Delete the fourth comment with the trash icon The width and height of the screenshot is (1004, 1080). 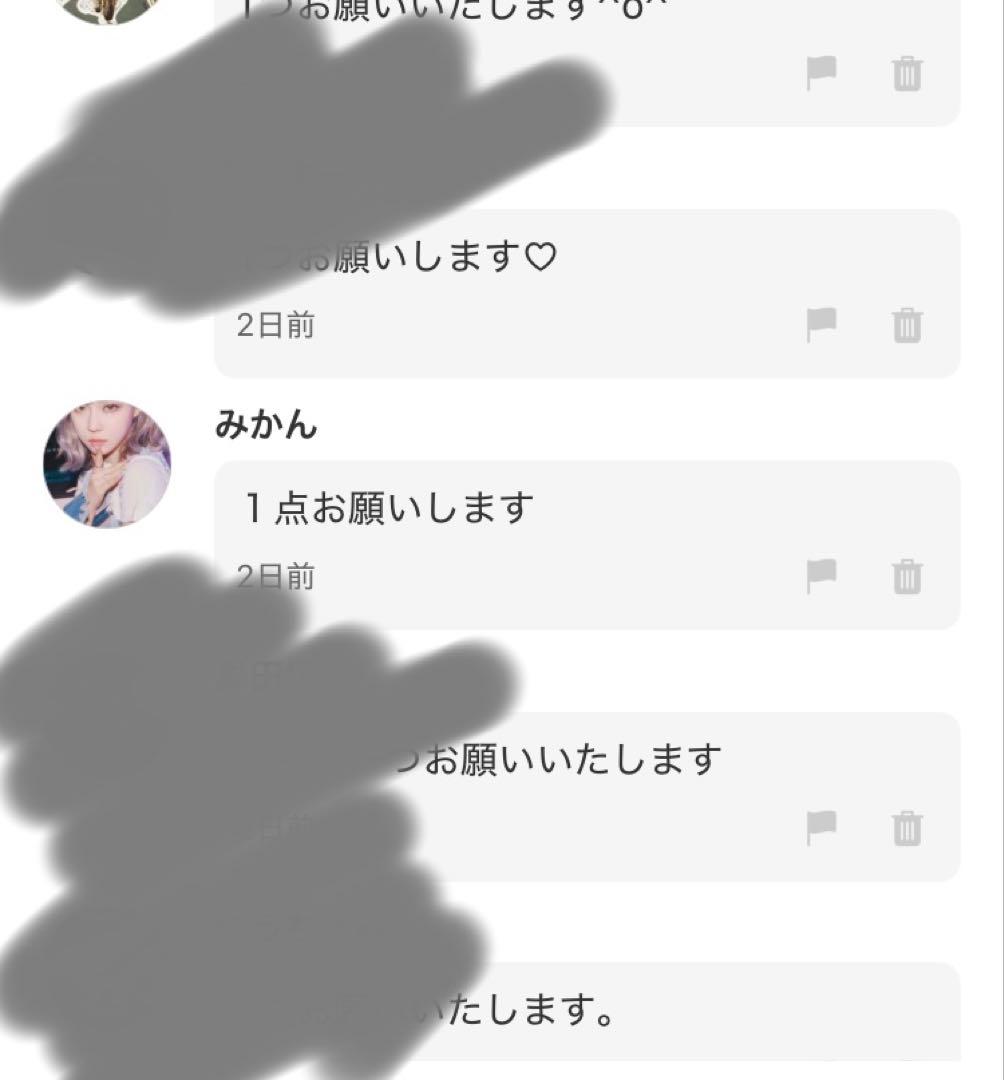click(x=906, y=825)
